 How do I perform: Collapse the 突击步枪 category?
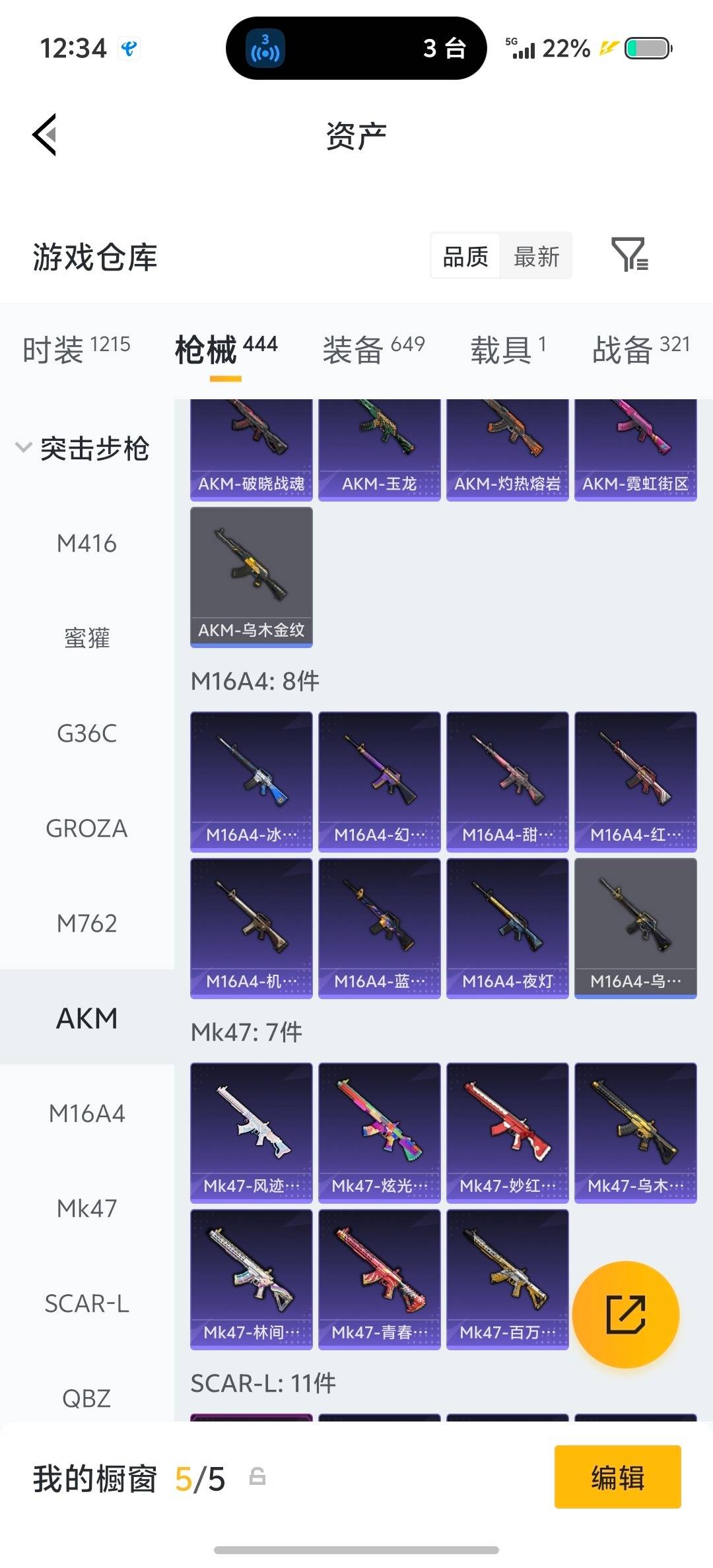(96, 449)
